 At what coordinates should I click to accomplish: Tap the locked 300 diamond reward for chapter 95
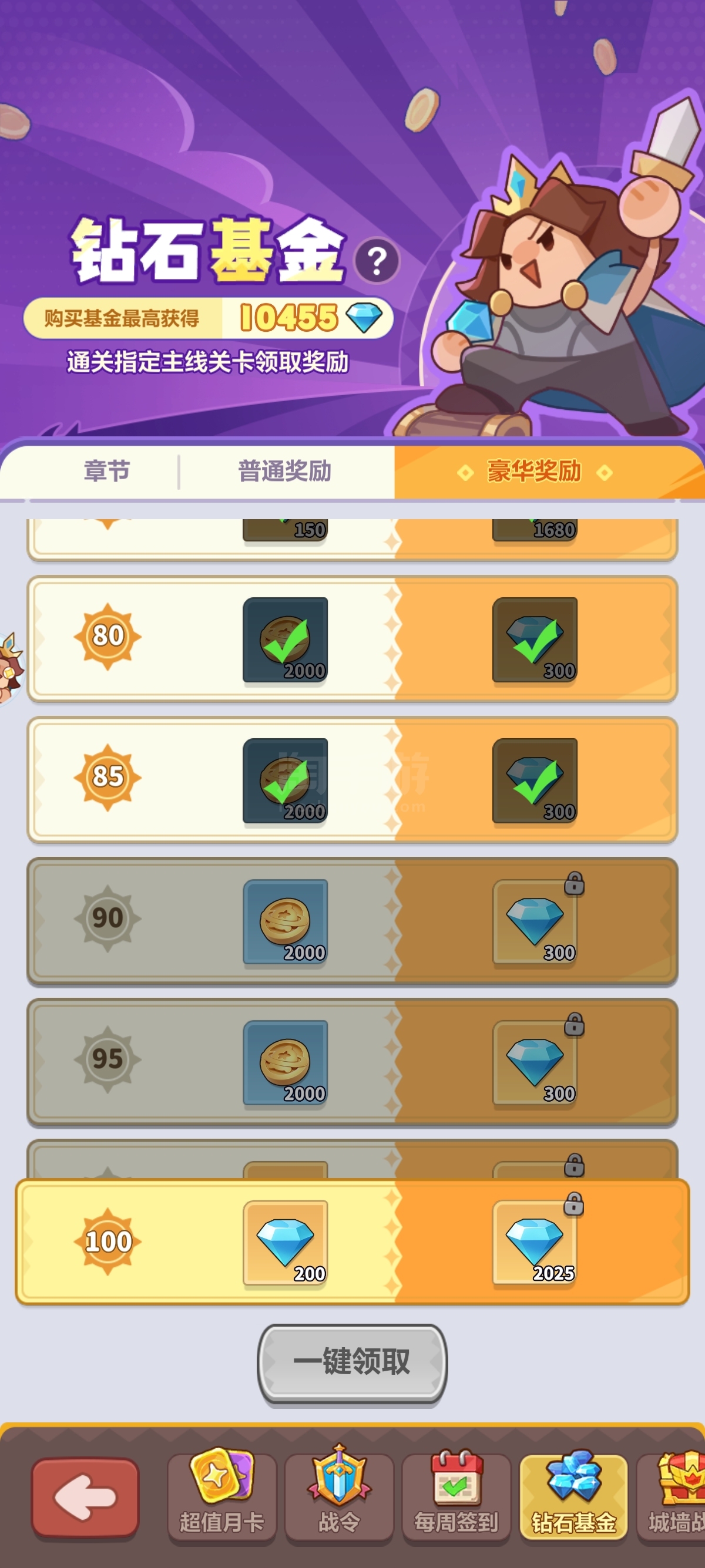click(x=535, y=1063)
